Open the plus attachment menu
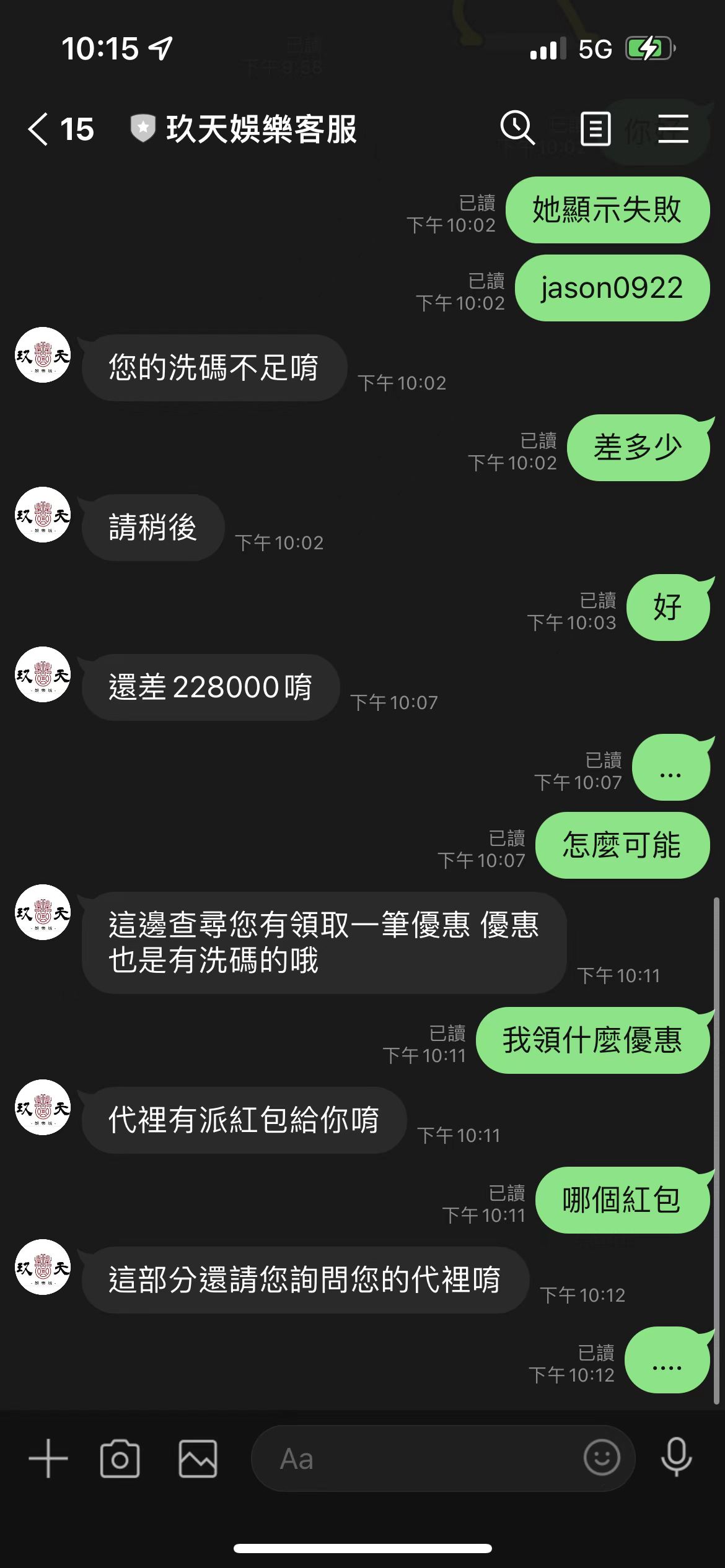Image resolution: width=725 pixels, height=1568 pixels. click(48, 1458)
